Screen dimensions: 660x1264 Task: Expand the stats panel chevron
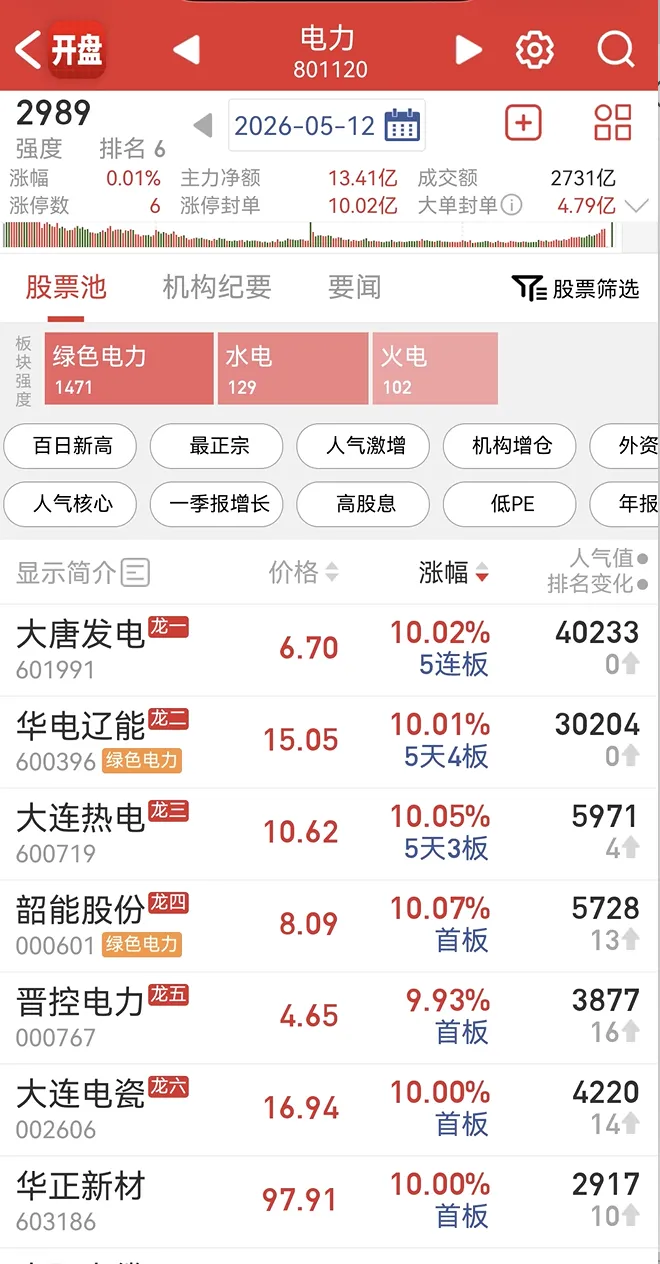point(636,206)
